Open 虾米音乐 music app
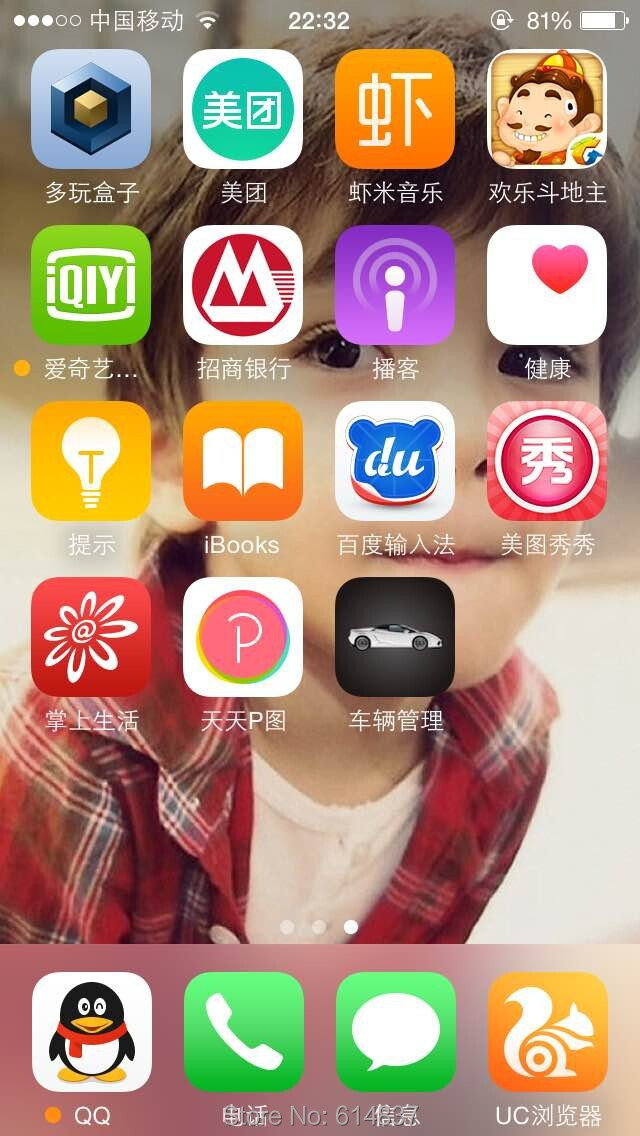Screen dimensions: 640x1136 click(395, 110)
